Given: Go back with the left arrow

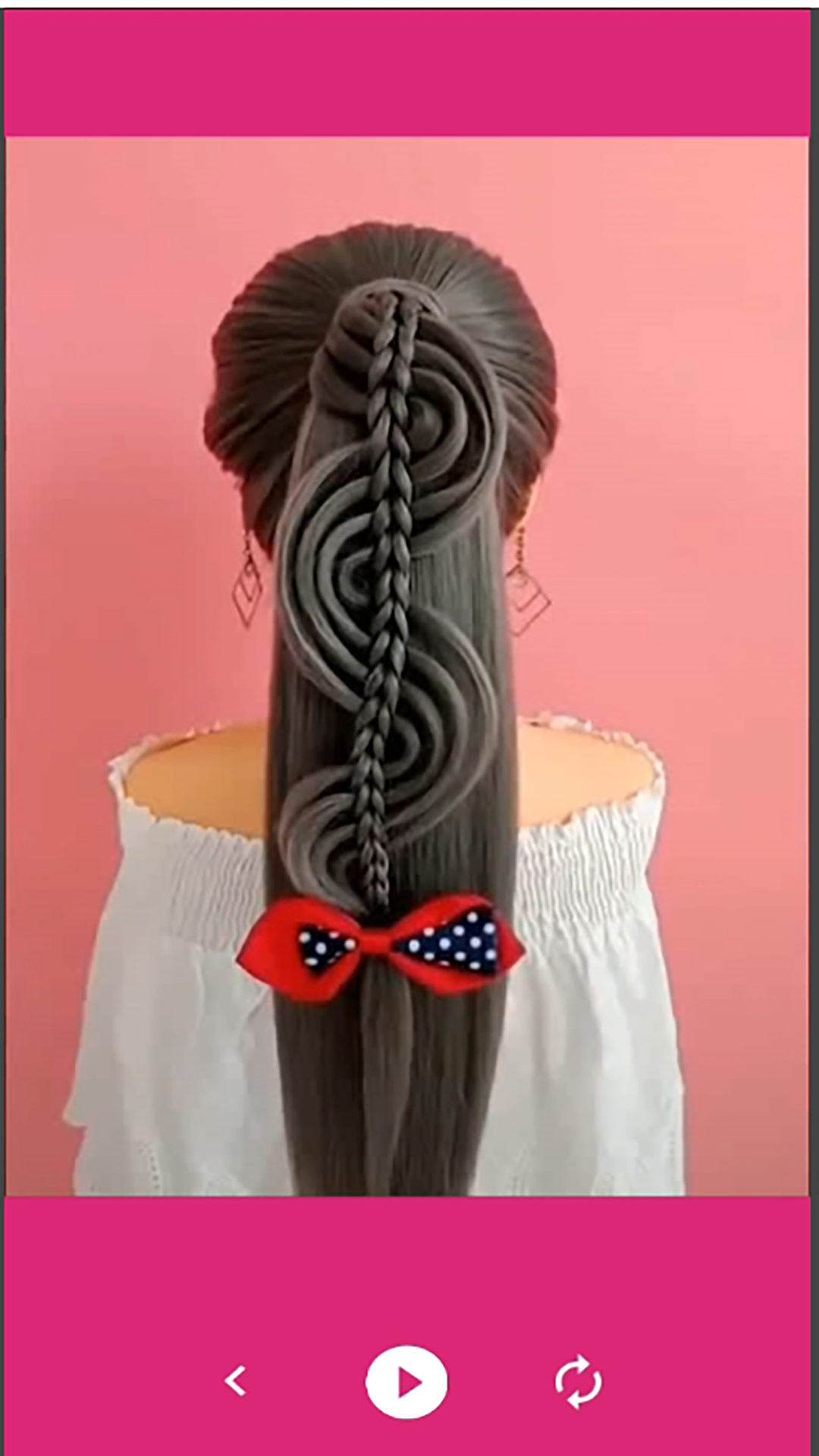Looking at the screenshot, I should click(236, 1381).
